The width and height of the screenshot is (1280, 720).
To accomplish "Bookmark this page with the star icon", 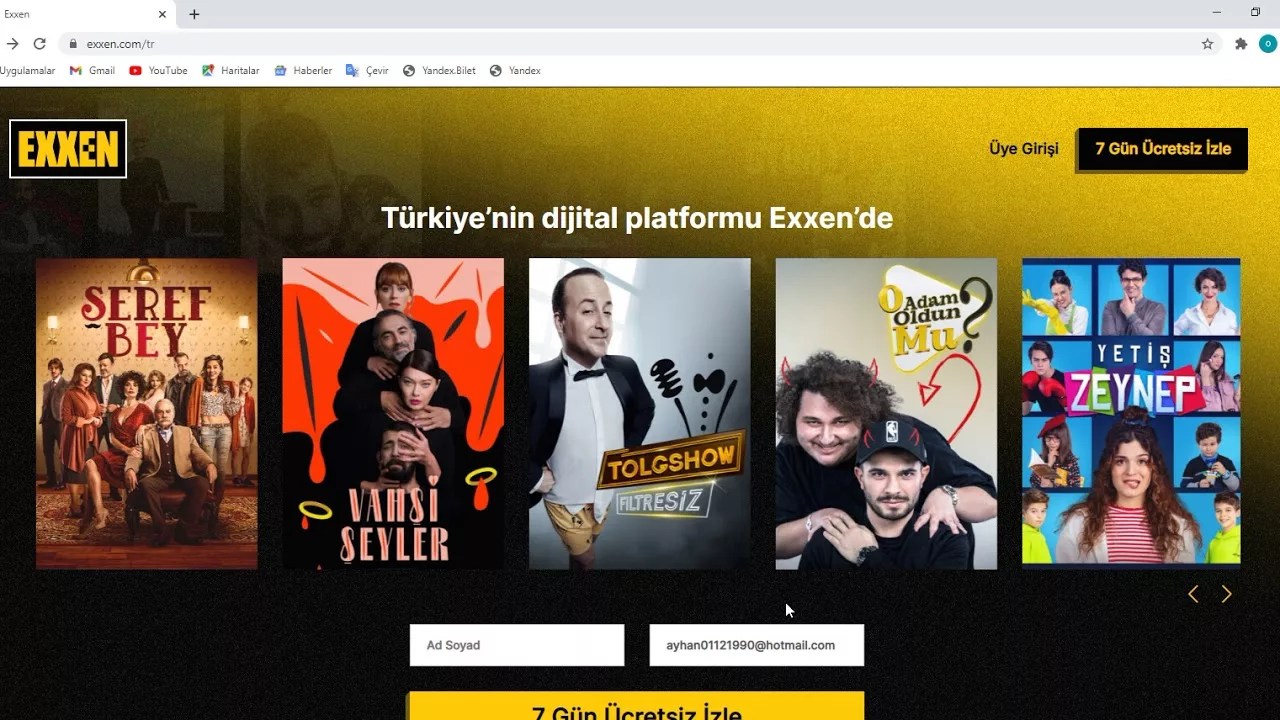I will (x=1207, y=44).
